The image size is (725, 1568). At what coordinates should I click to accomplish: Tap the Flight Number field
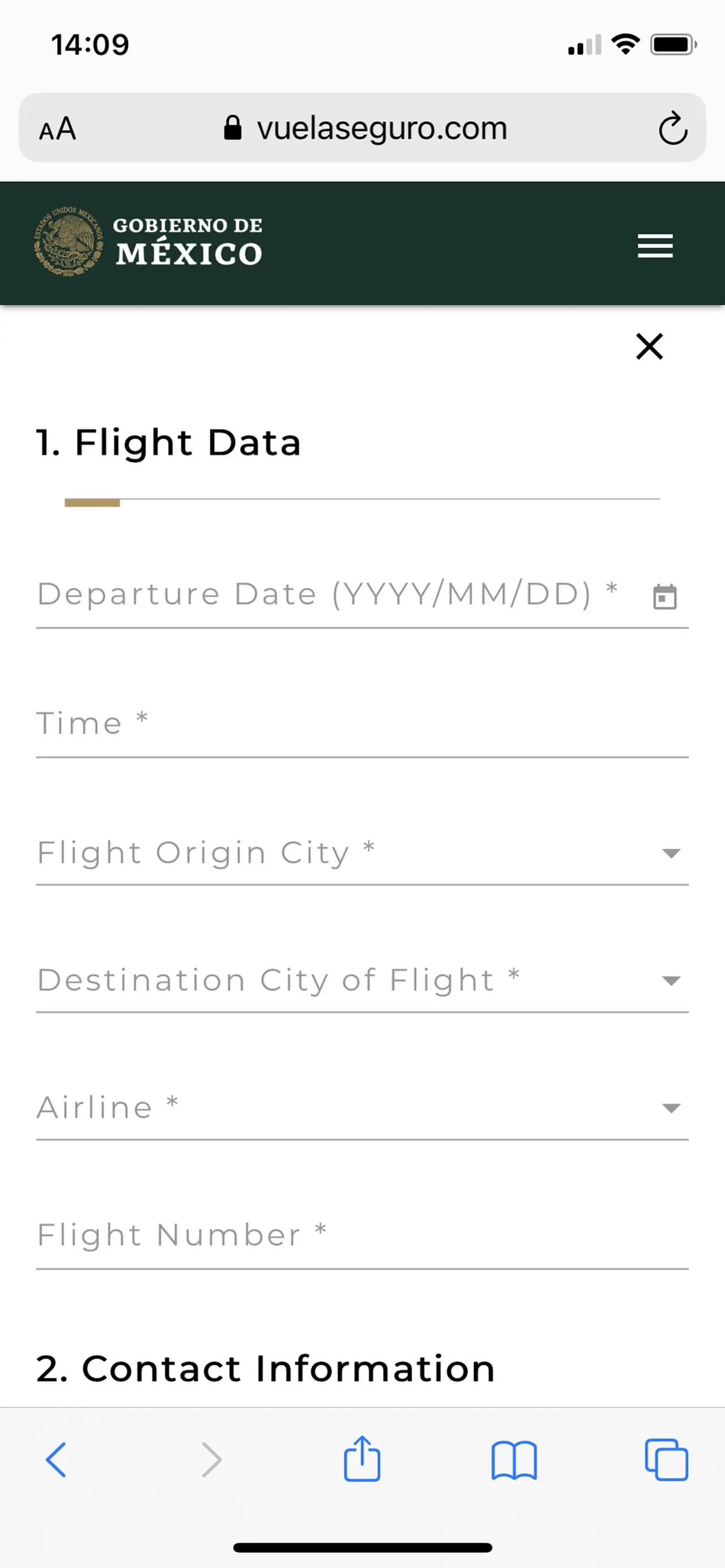(x=362, y=1237)
